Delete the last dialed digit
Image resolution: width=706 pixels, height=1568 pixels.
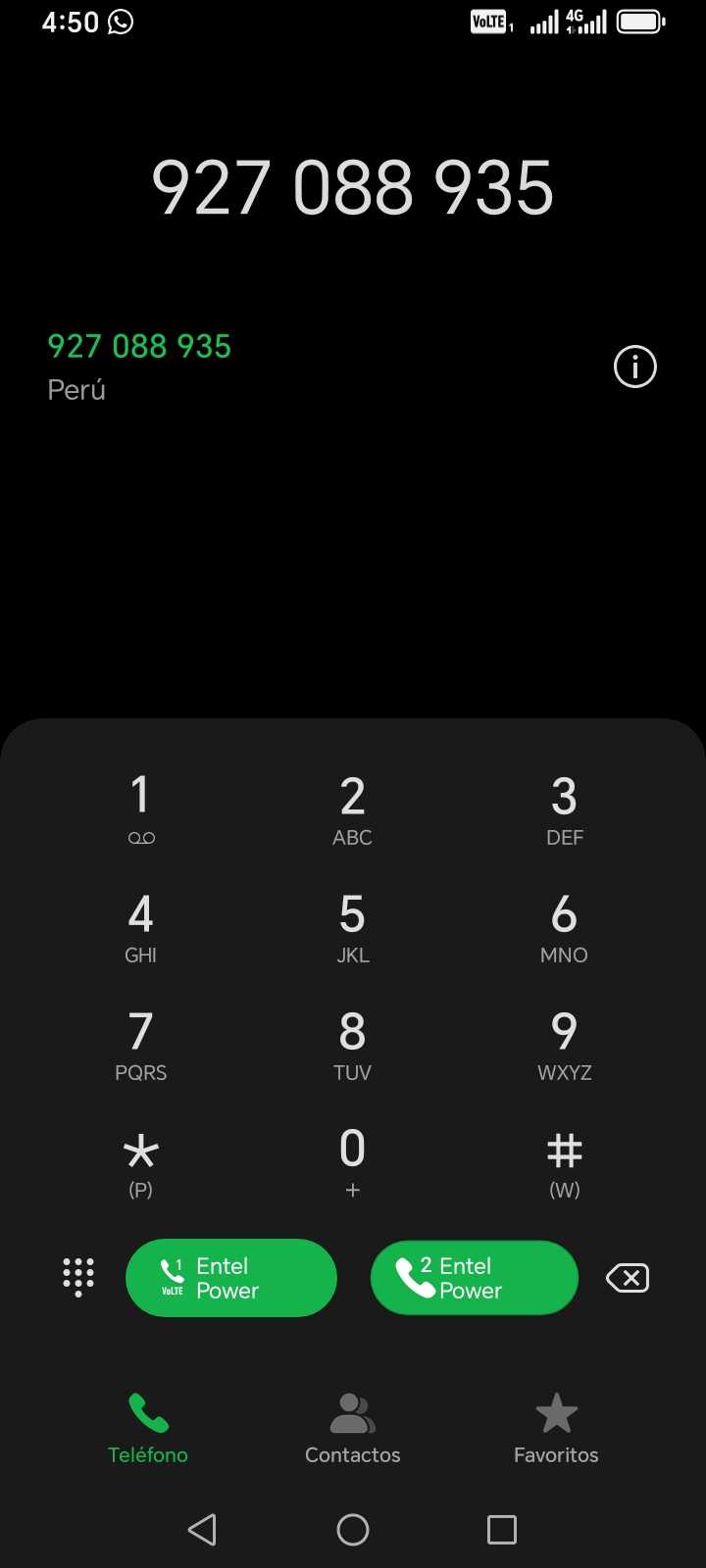tap(628, 1278)
